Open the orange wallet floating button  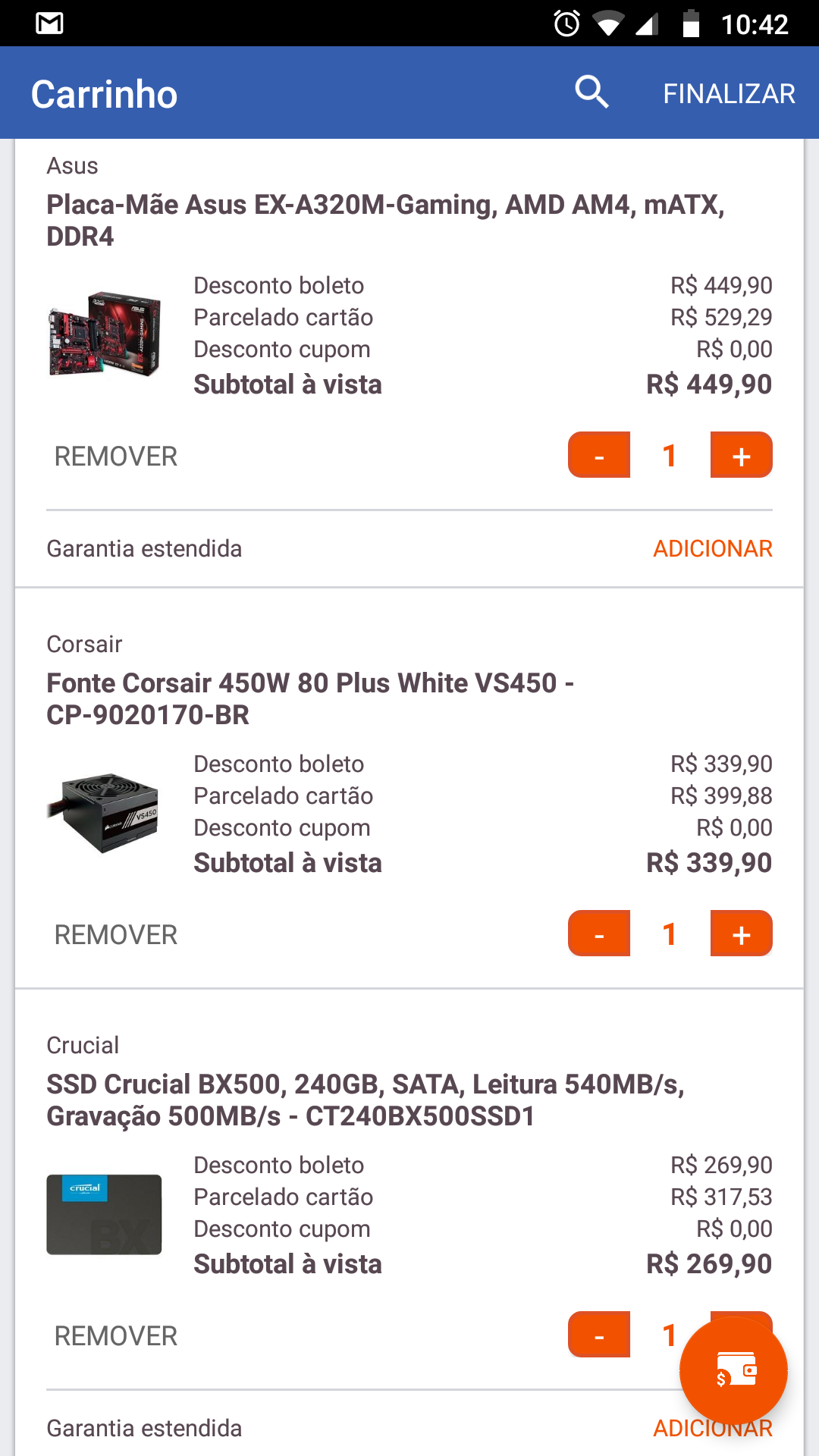tap(733, 1371)
